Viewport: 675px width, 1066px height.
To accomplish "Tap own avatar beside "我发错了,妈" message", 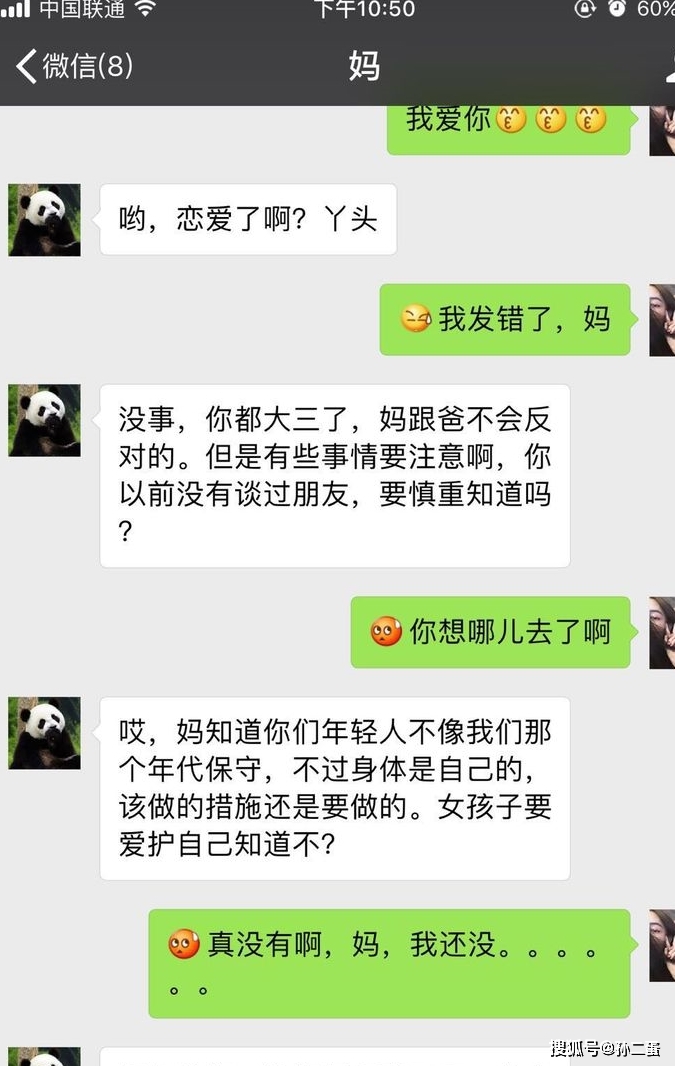I will coord(662,320).
